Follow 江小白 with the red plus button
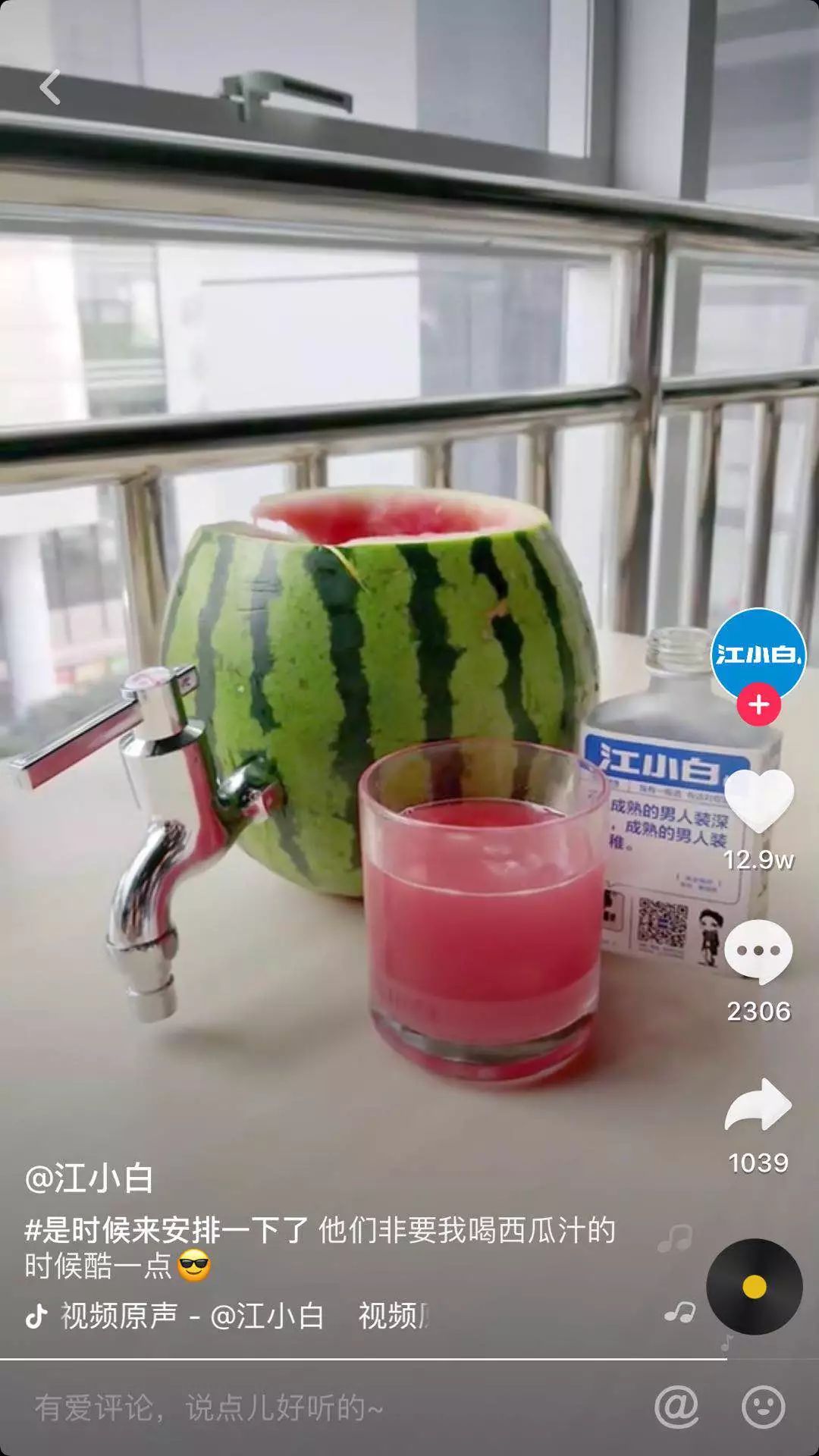This screenshot has width=819, height=1456. click(758, 704)
